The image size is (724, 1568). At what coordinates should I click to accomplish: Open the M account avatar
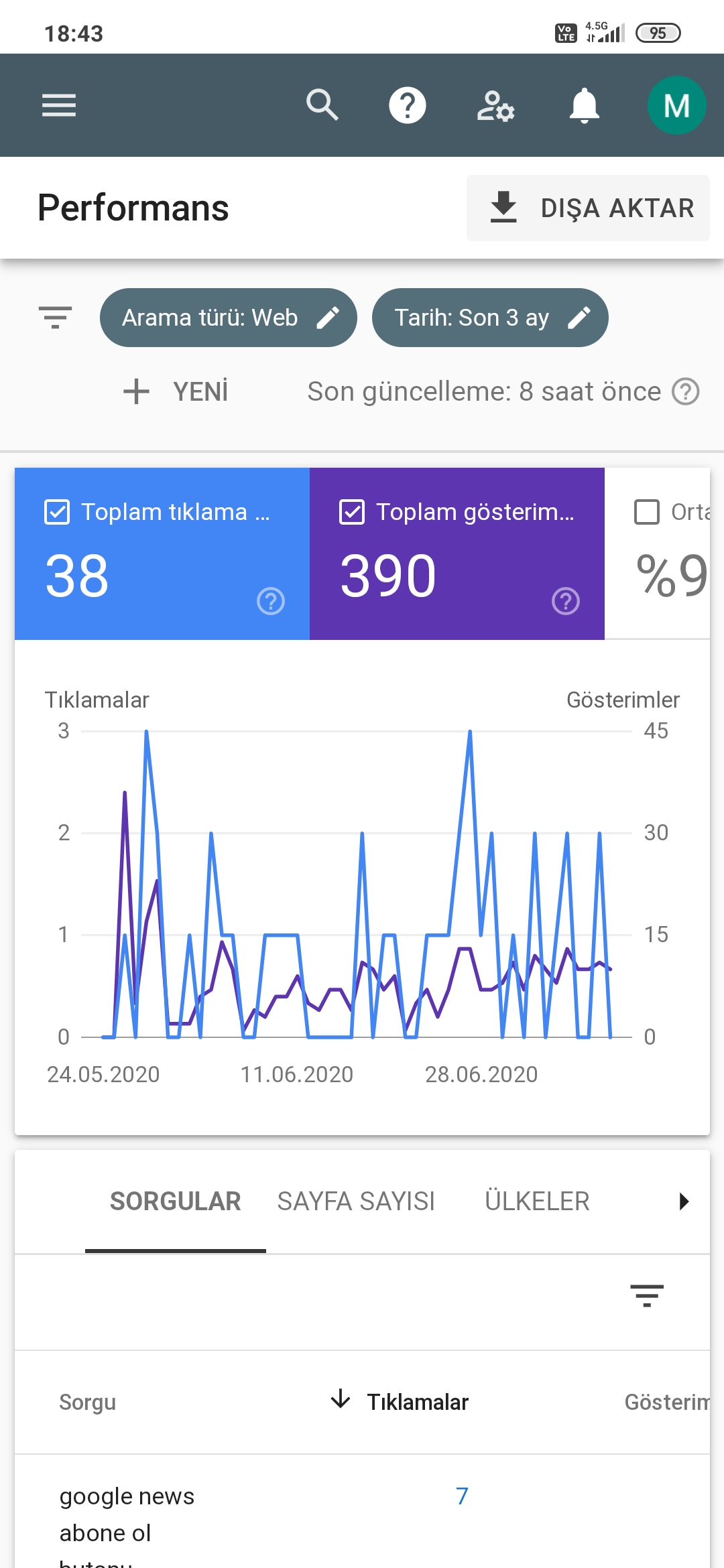[676, 105]
